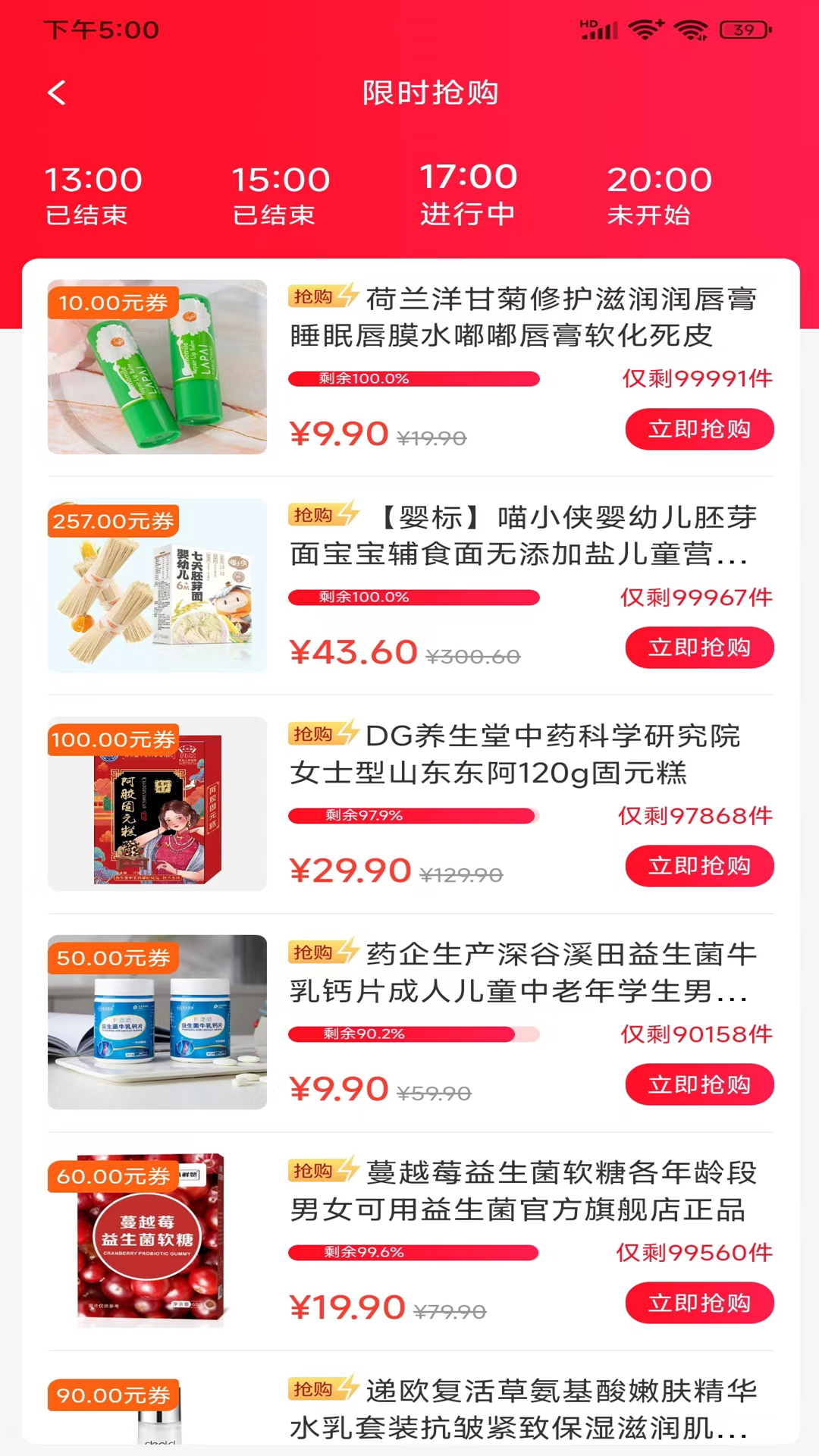Purchase 蔓越莓益生菌软糖 via 立即抢购

698,1303
